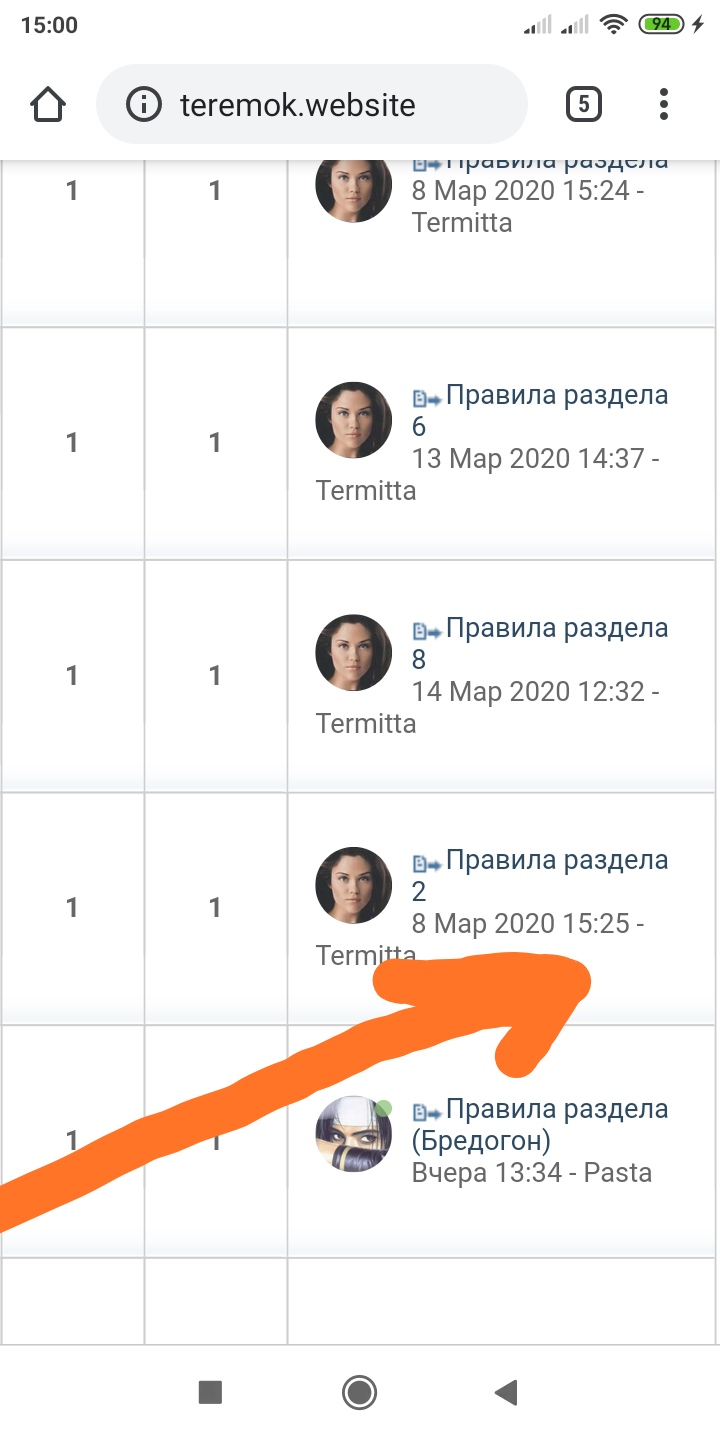The height and width of the screenshot is (1440, 720).
Task: View Pasta's avatar beside Бредогон topic
Action: [353, 1133]
